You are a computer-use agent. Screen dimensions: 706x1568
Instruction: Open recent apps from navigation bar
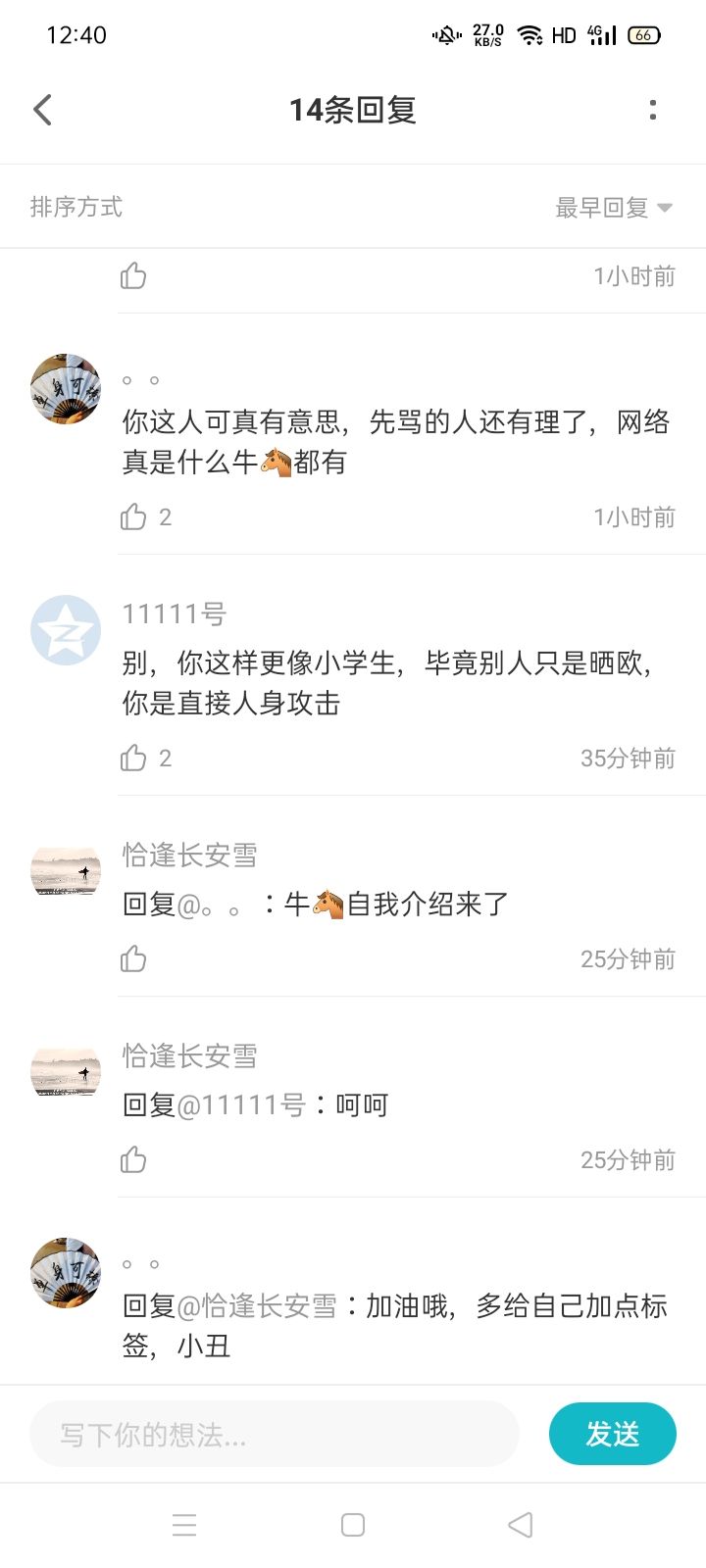184,1525
